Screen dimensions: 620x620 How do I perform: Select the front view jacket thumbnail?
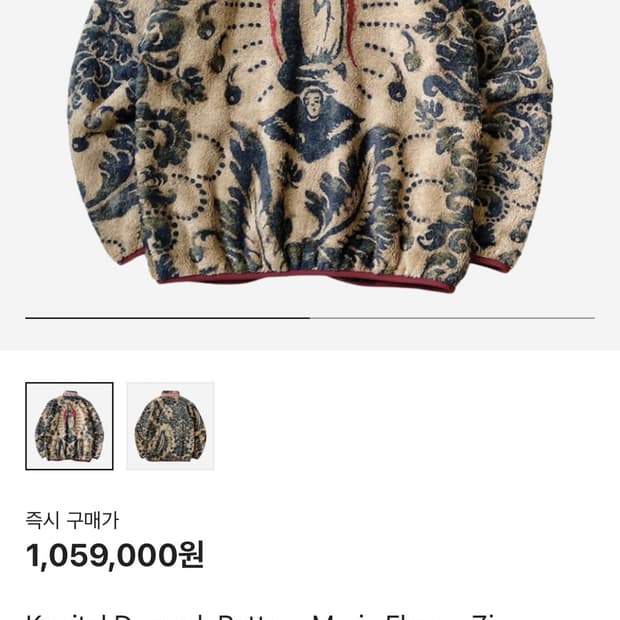tap(69, 426)
